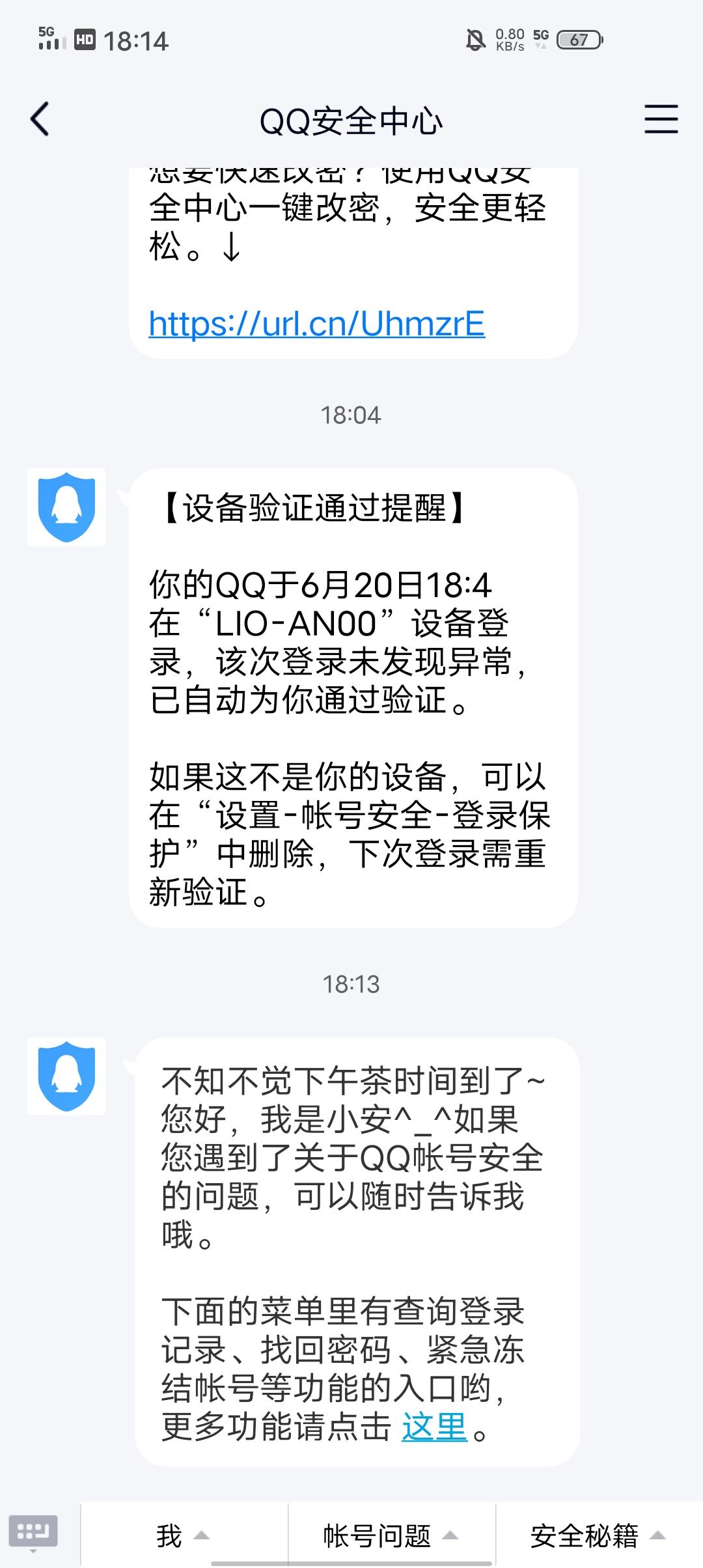Expand the 我 menu

184,1535
